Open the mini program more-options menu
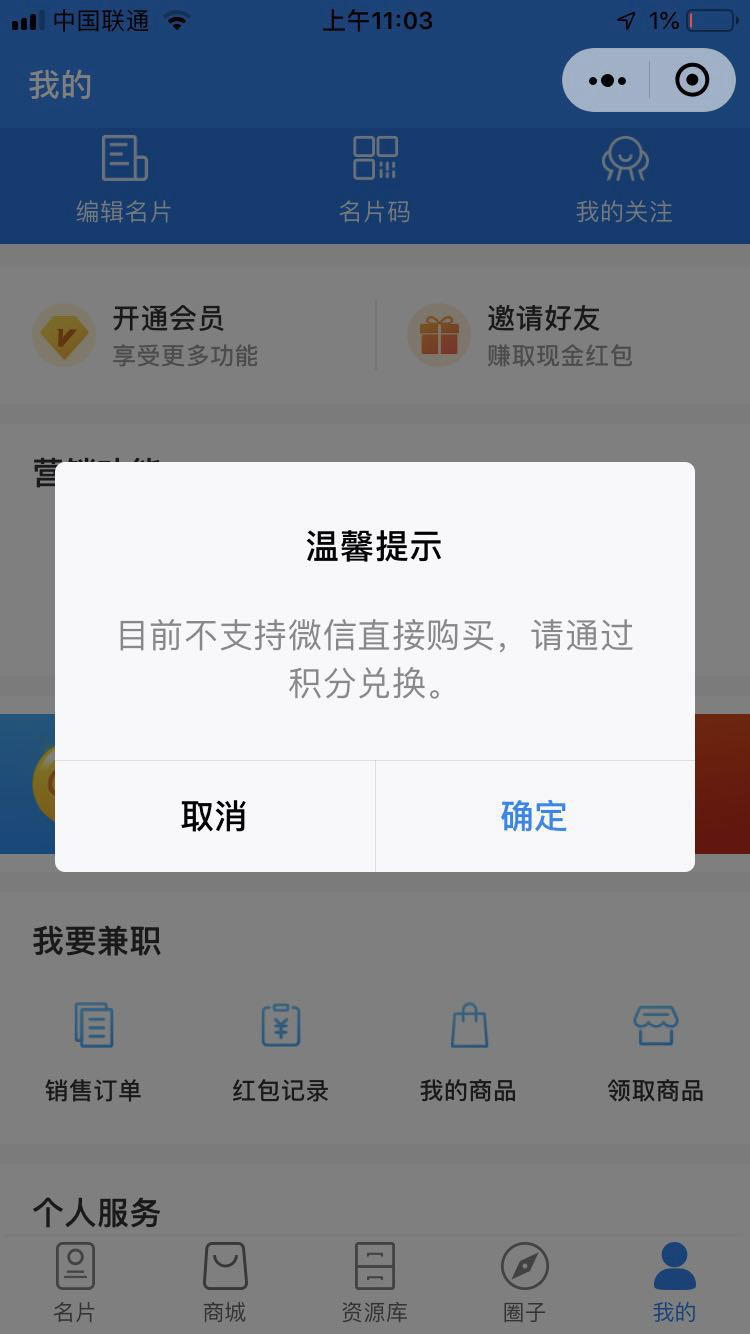Screen dimensions: 750x1334 coord(607,80)
